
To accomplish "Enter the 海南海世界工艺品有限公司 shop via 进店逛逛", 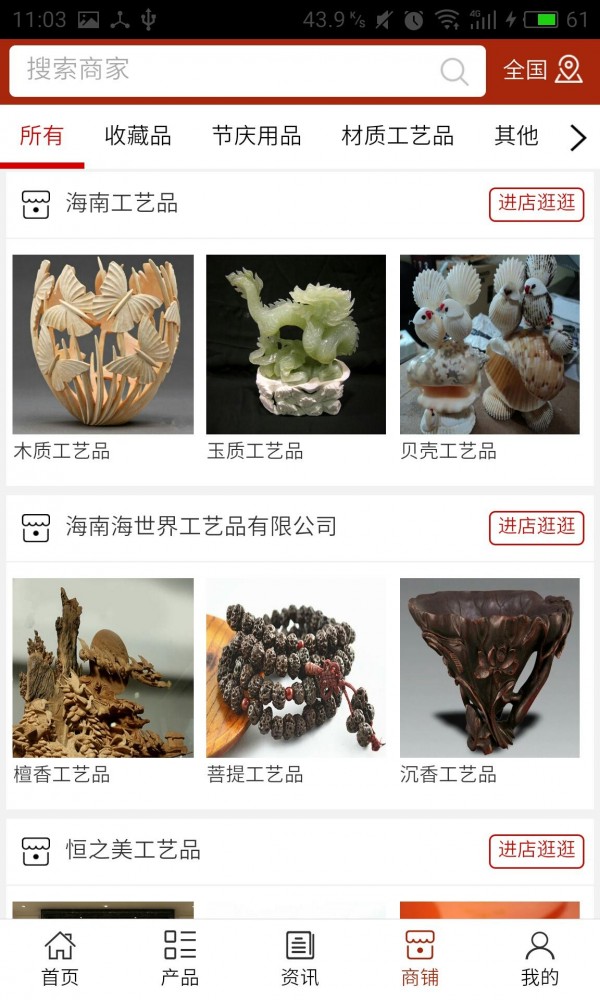I will [x=537, y=527].
